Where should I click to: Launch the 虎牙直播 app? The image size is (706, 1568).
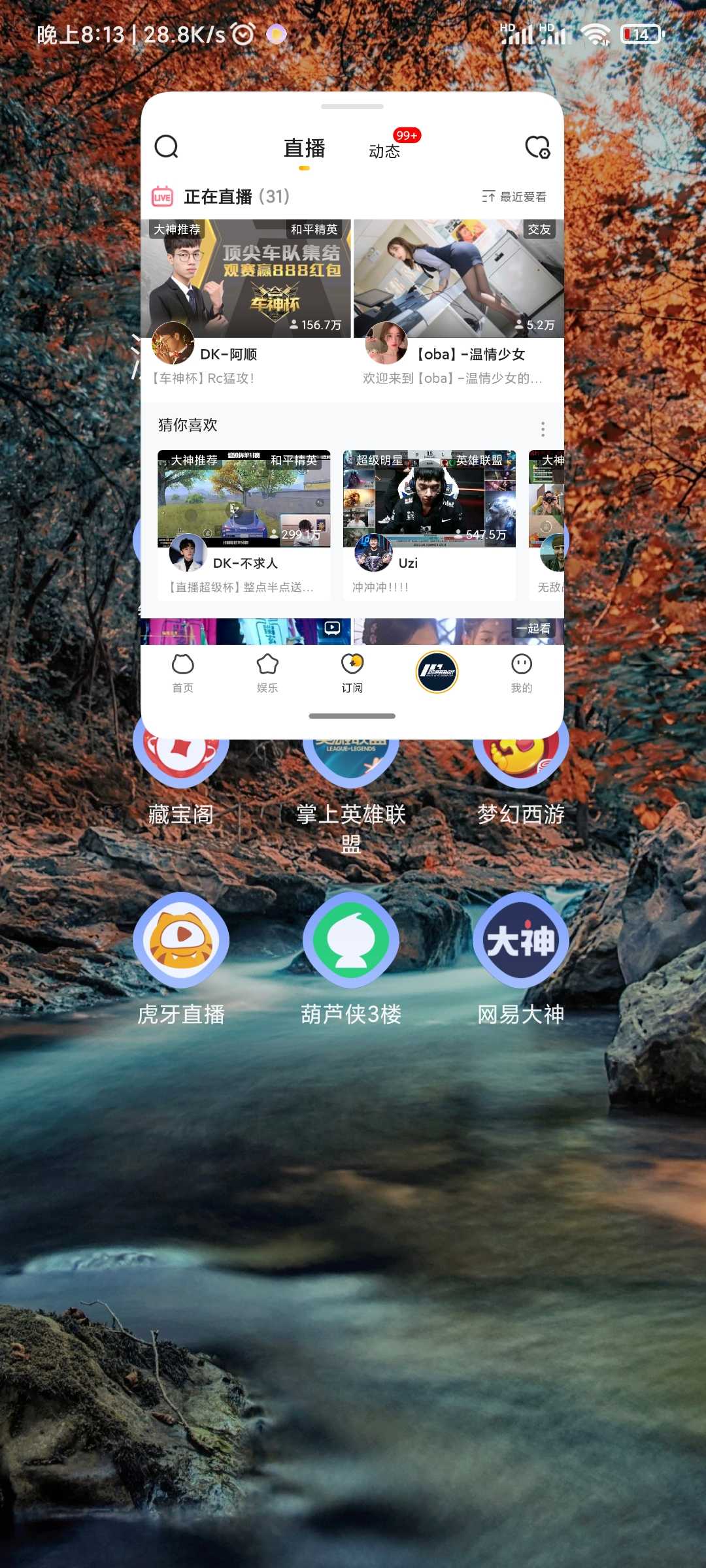181,959
